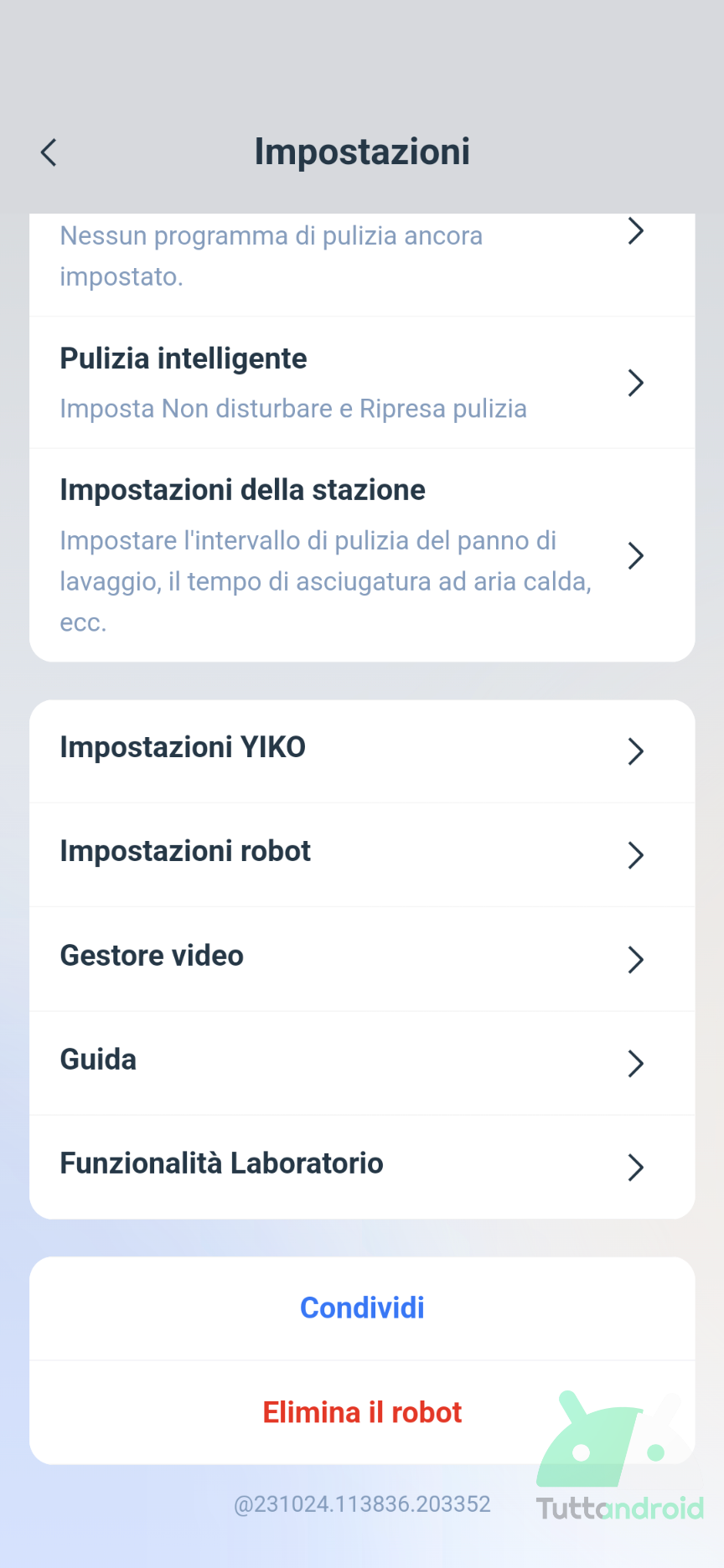Open Impostazioni YIKO
The width and height of the screenshot is (724, 1568).
coord(362,751)
